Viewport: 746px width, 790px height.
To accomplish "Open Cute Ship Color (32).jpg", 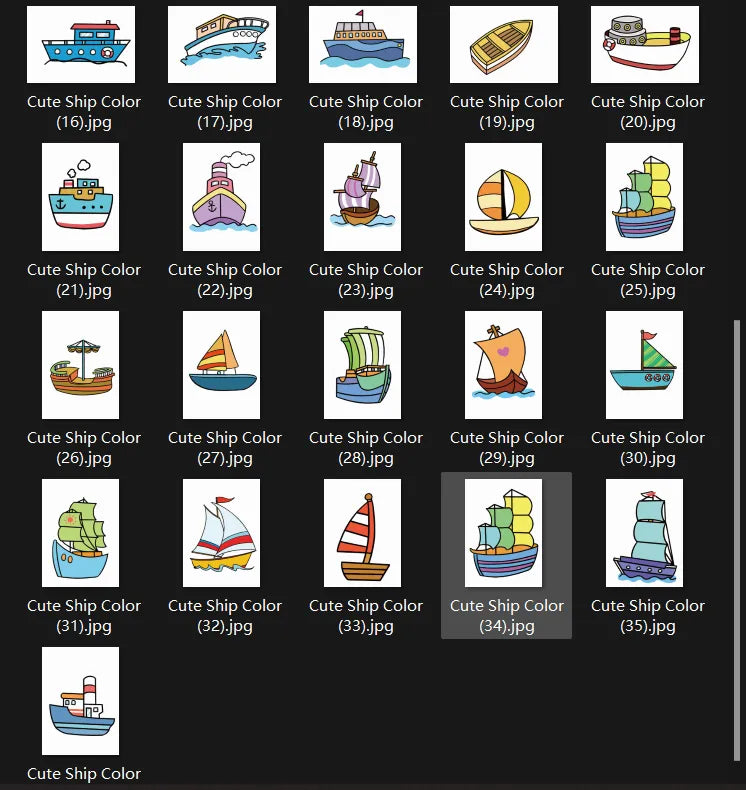I will coord(222,533).
